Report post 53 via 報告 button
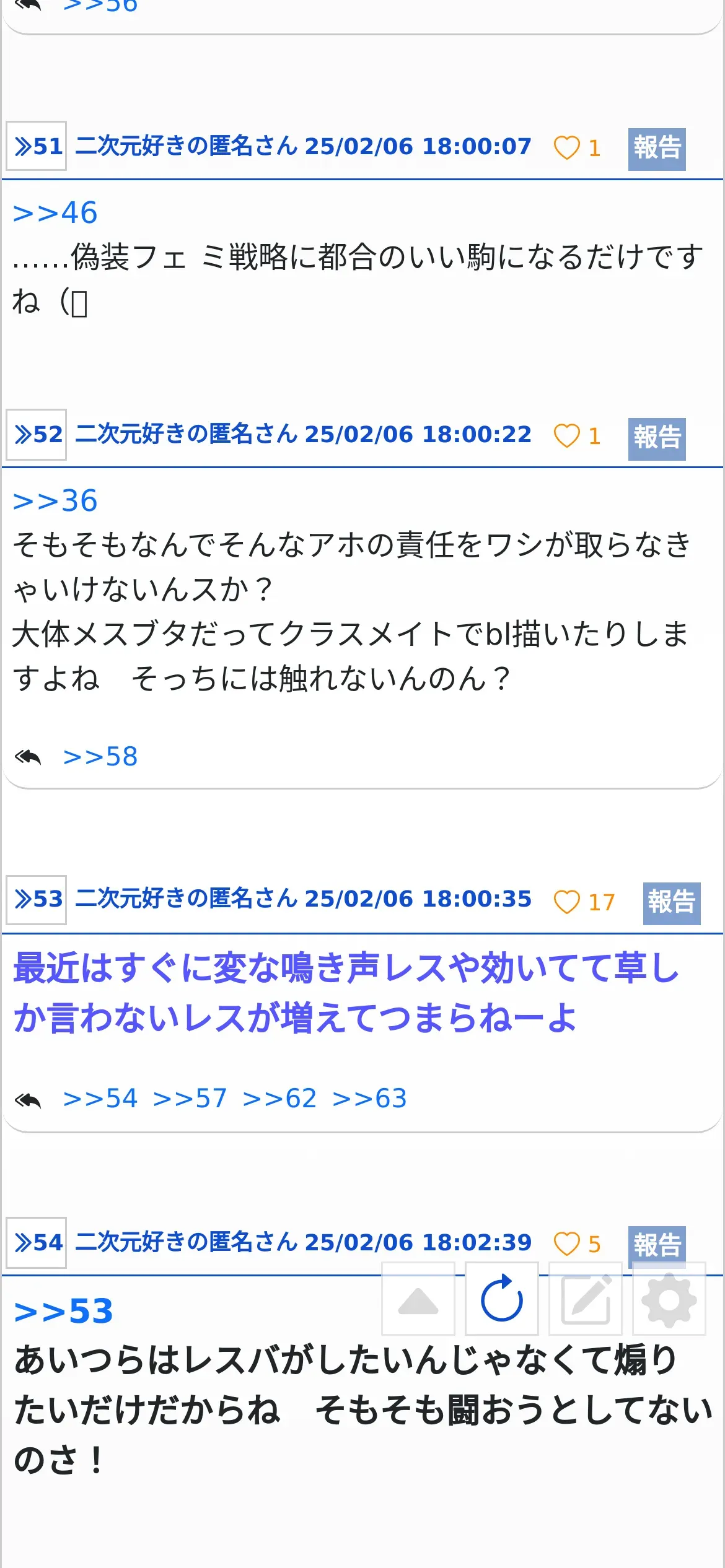Viewport: 725px width, 1568px height. [x=672, y=903]
